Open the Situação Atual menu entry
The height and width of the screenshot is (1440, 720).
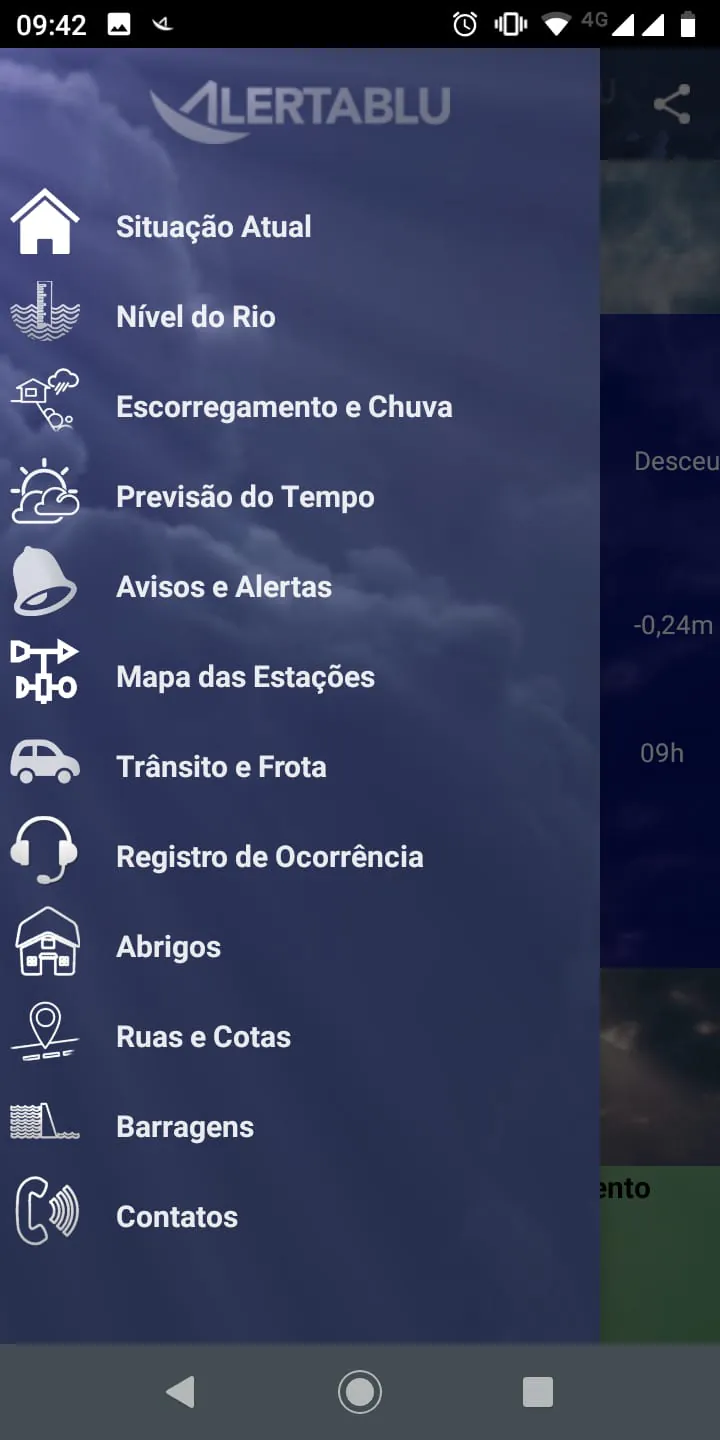coord(213,226)
